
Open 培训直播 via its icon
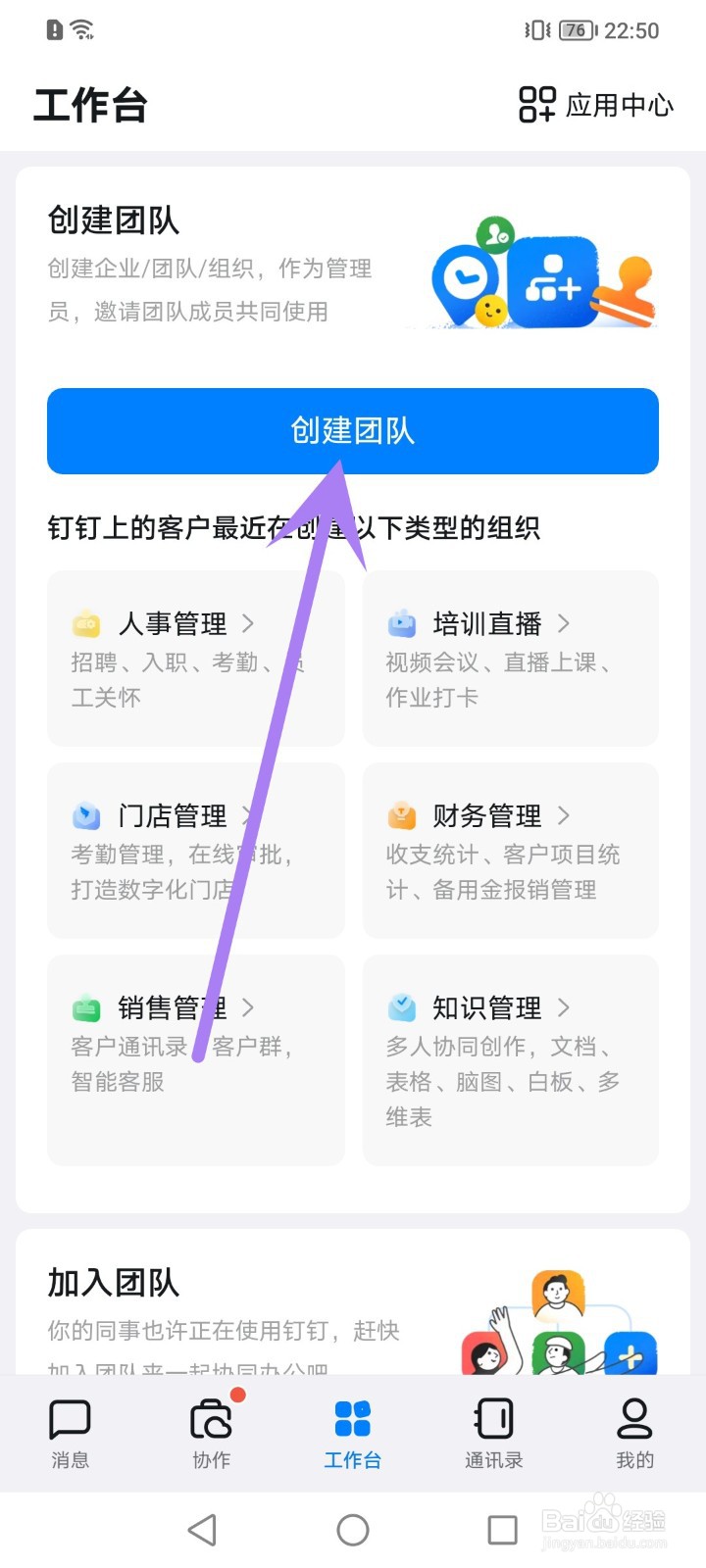point(402,623)
